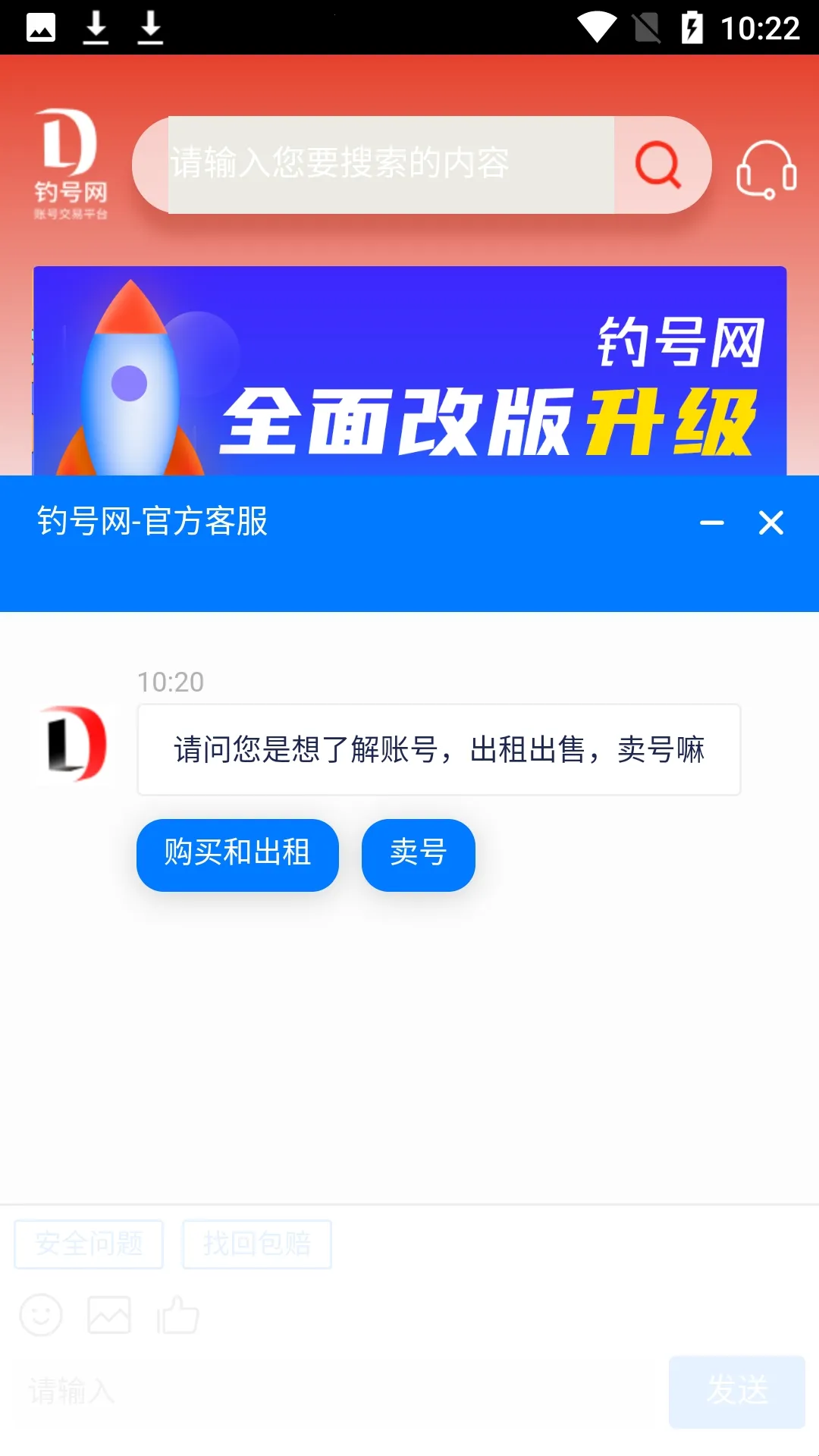
Task: Click the chat message bubble from support
Action: coord(438,748)
